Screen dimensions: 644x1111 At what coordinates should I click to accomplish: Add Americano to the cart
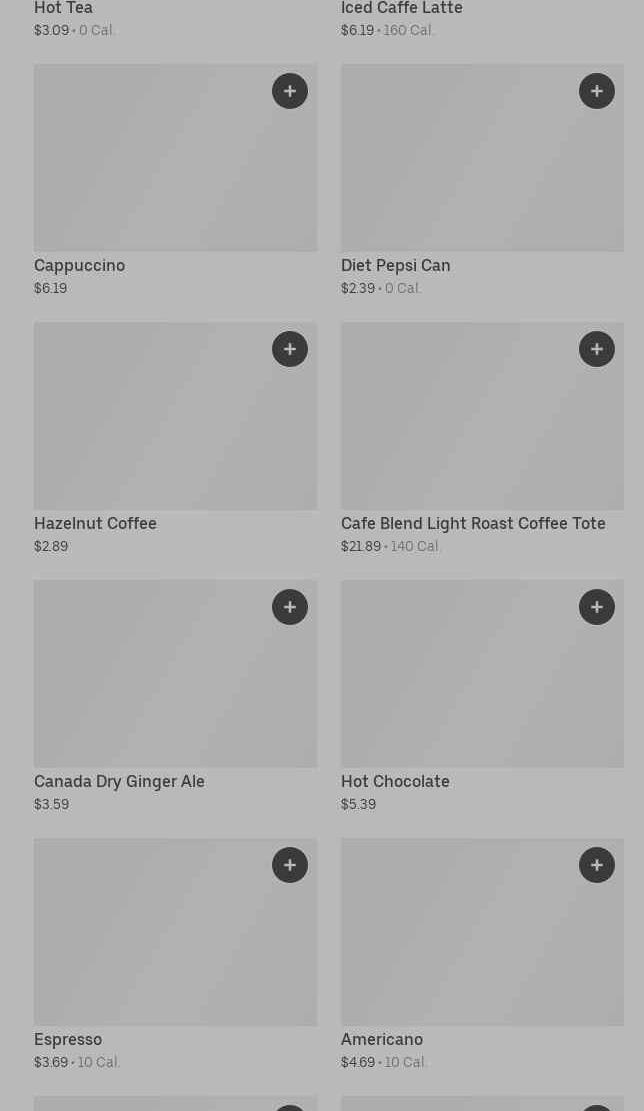pos(597,865)
